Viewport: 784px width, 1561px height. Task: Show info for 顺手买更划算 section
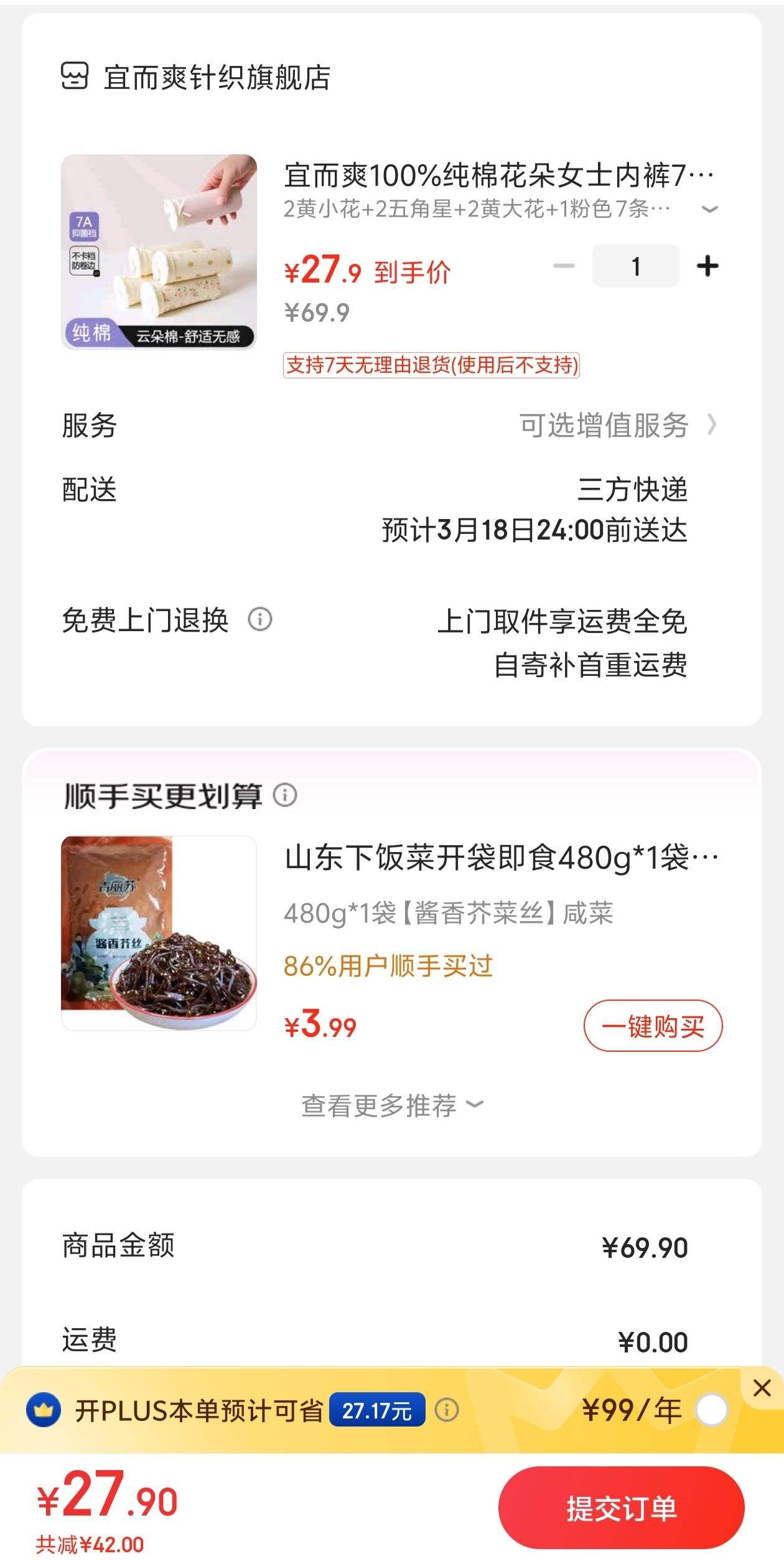point(285,795)
